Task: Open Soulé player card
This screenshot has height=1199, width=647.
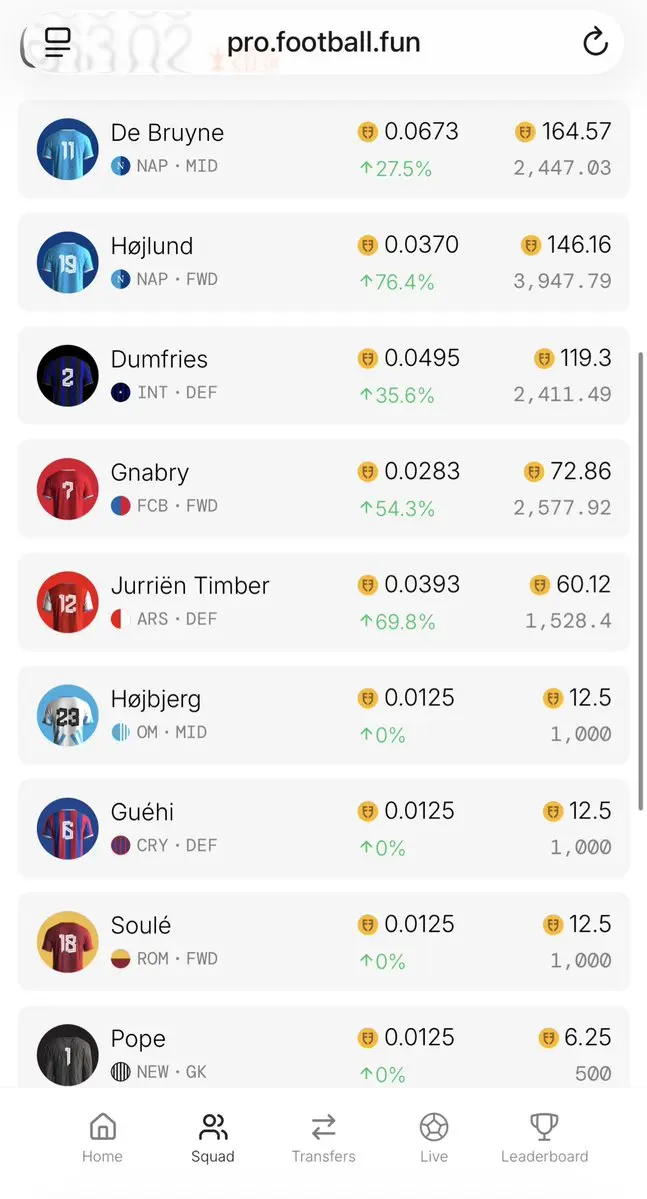Action: click(x=323, y=941)
